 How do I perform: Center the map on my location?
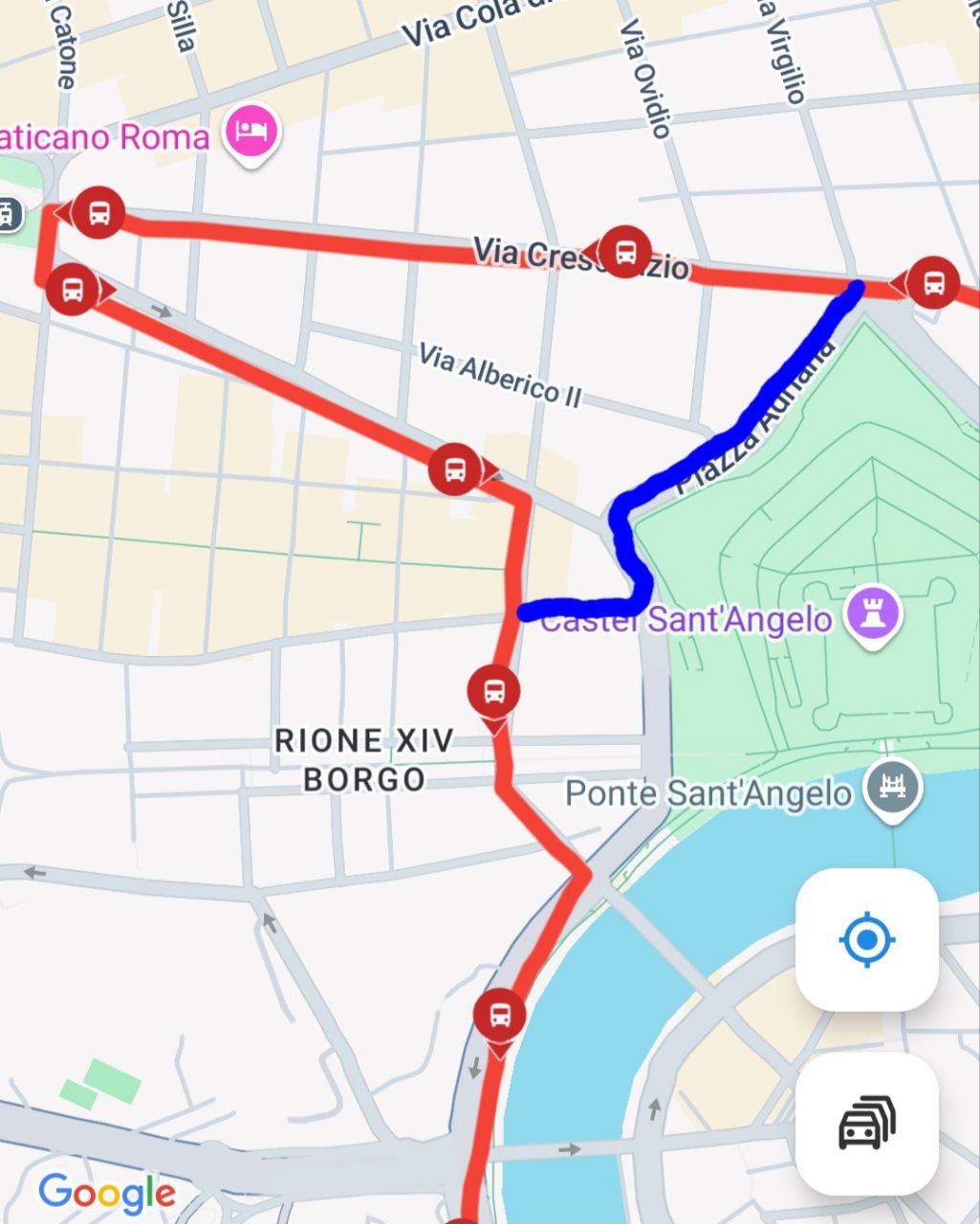coord(866,939)
